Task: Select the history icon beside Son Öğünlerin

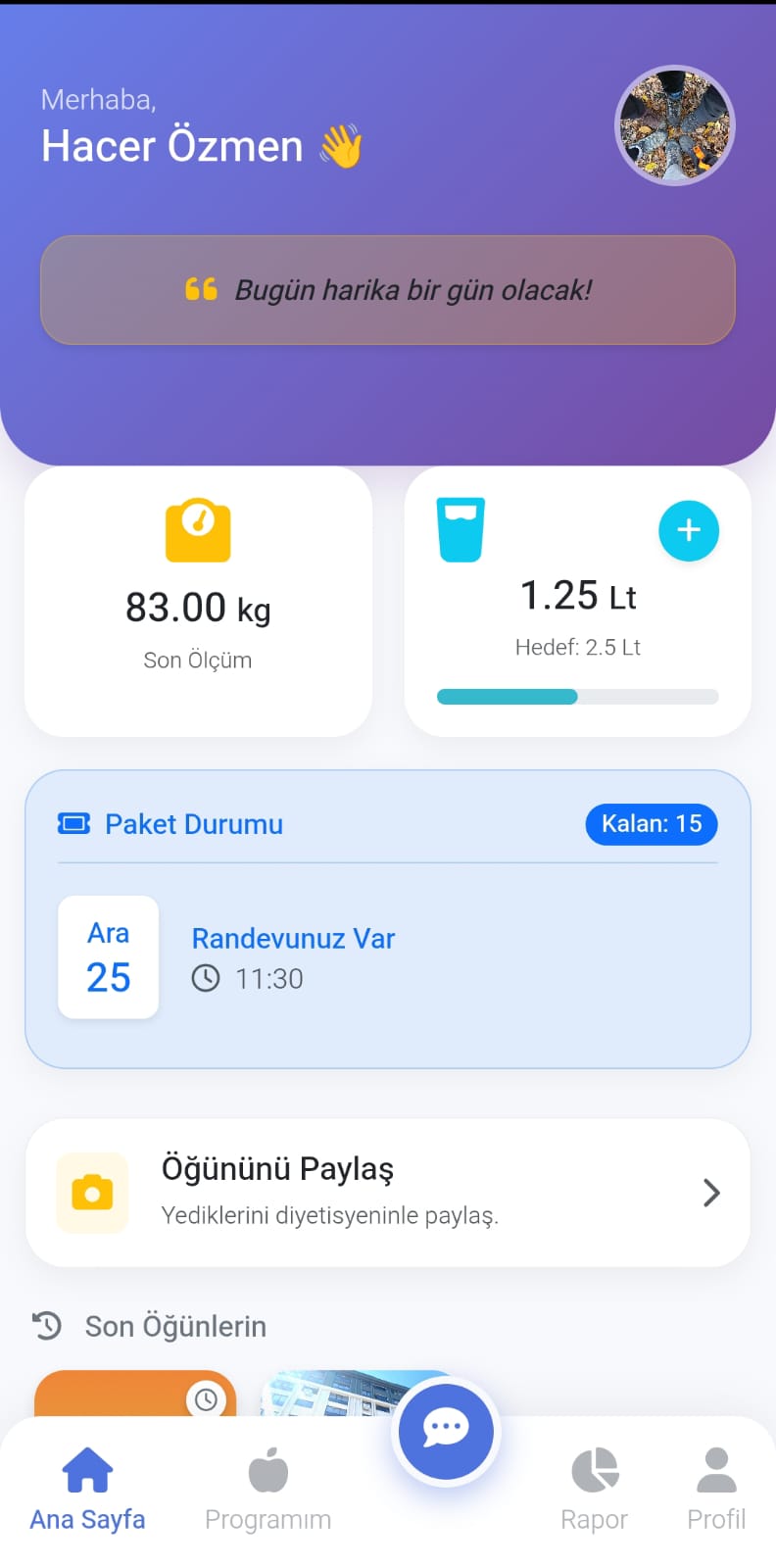Action: pyautogui.click(x=47, y=1325)
